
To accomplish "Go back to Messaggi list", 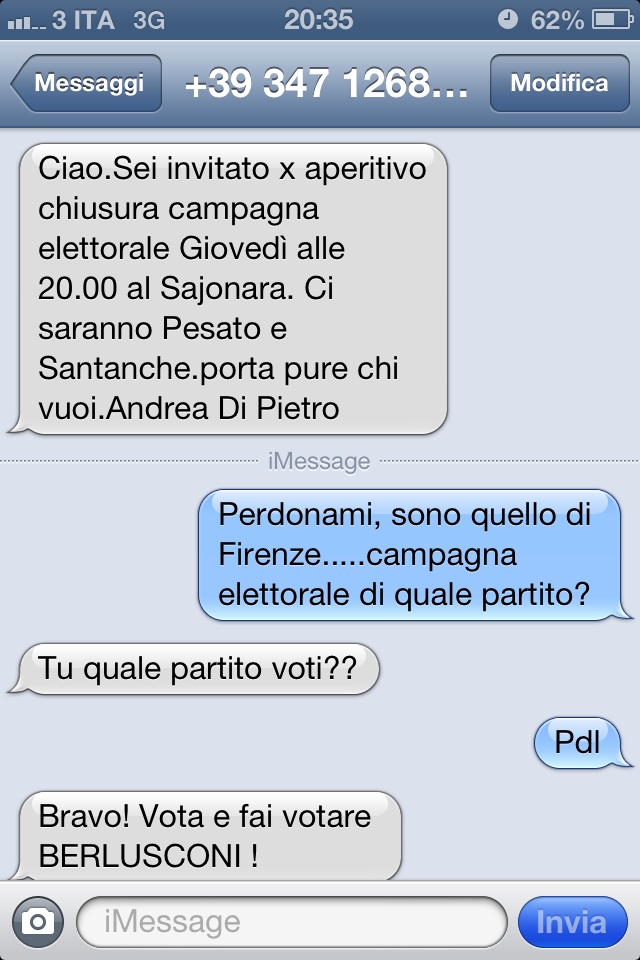I will 87,83.
